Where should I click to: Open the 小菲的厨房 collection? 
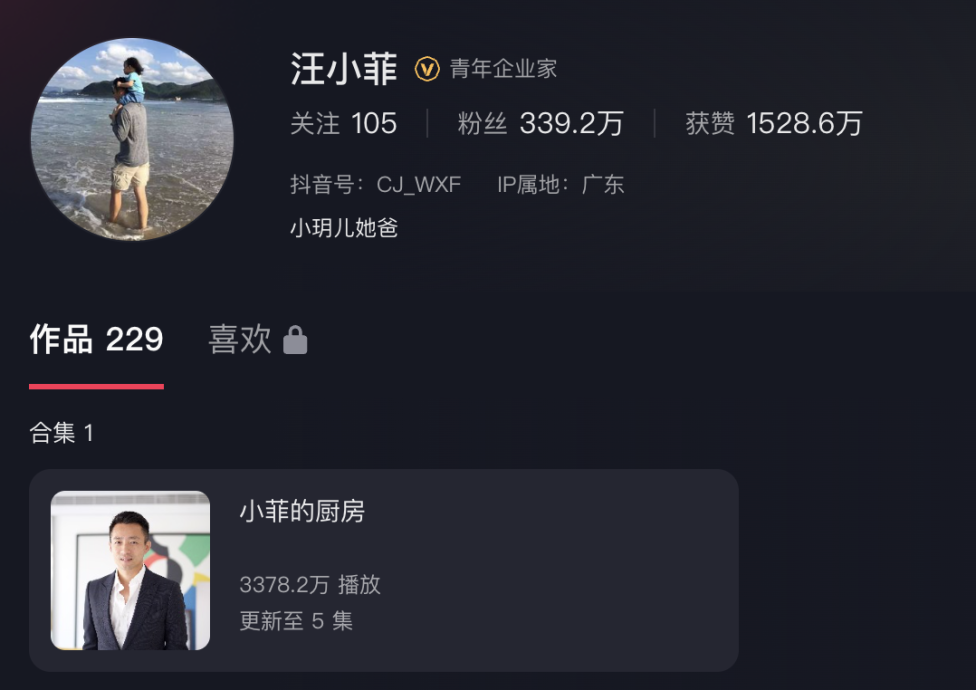click(384, 570)
